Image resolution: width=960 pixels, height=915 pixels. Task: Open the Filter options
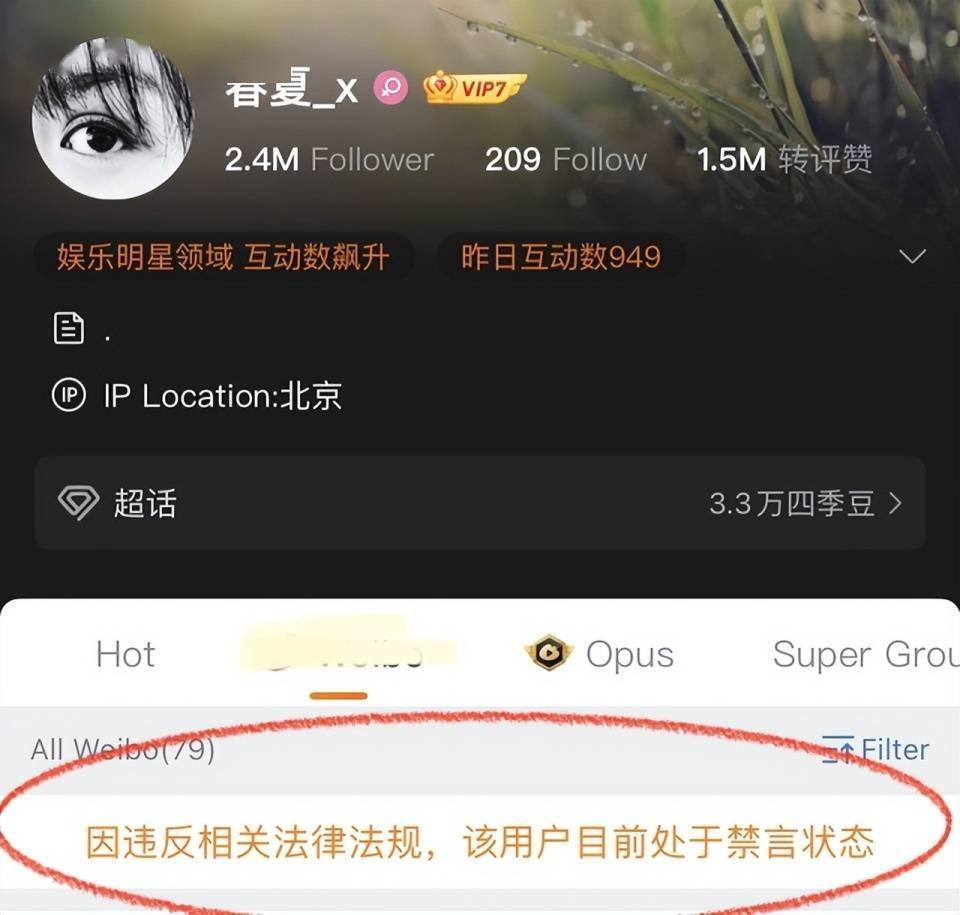click(x=875, y=749)
